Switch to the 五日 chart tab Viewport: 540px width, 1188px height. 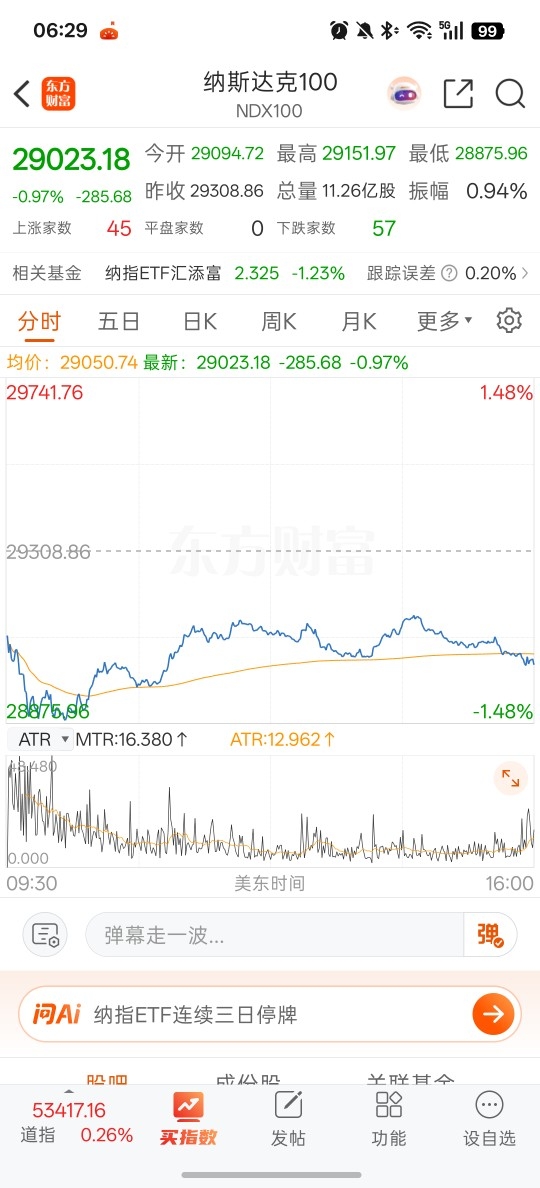[x=119, y=321]
